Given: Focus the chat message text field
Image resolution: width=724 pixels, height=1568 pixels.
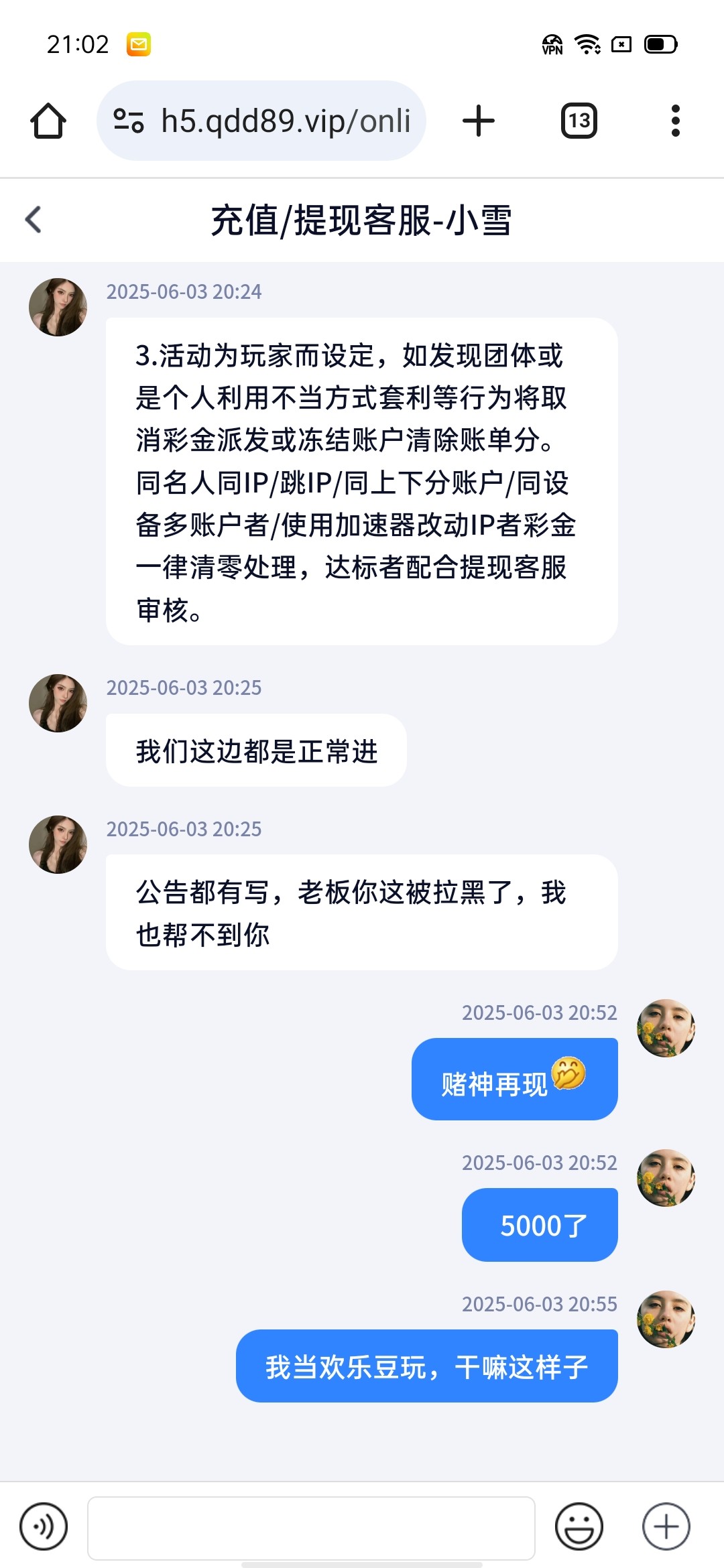Looking at the screenshot, I should click(x=311, y=1528).
